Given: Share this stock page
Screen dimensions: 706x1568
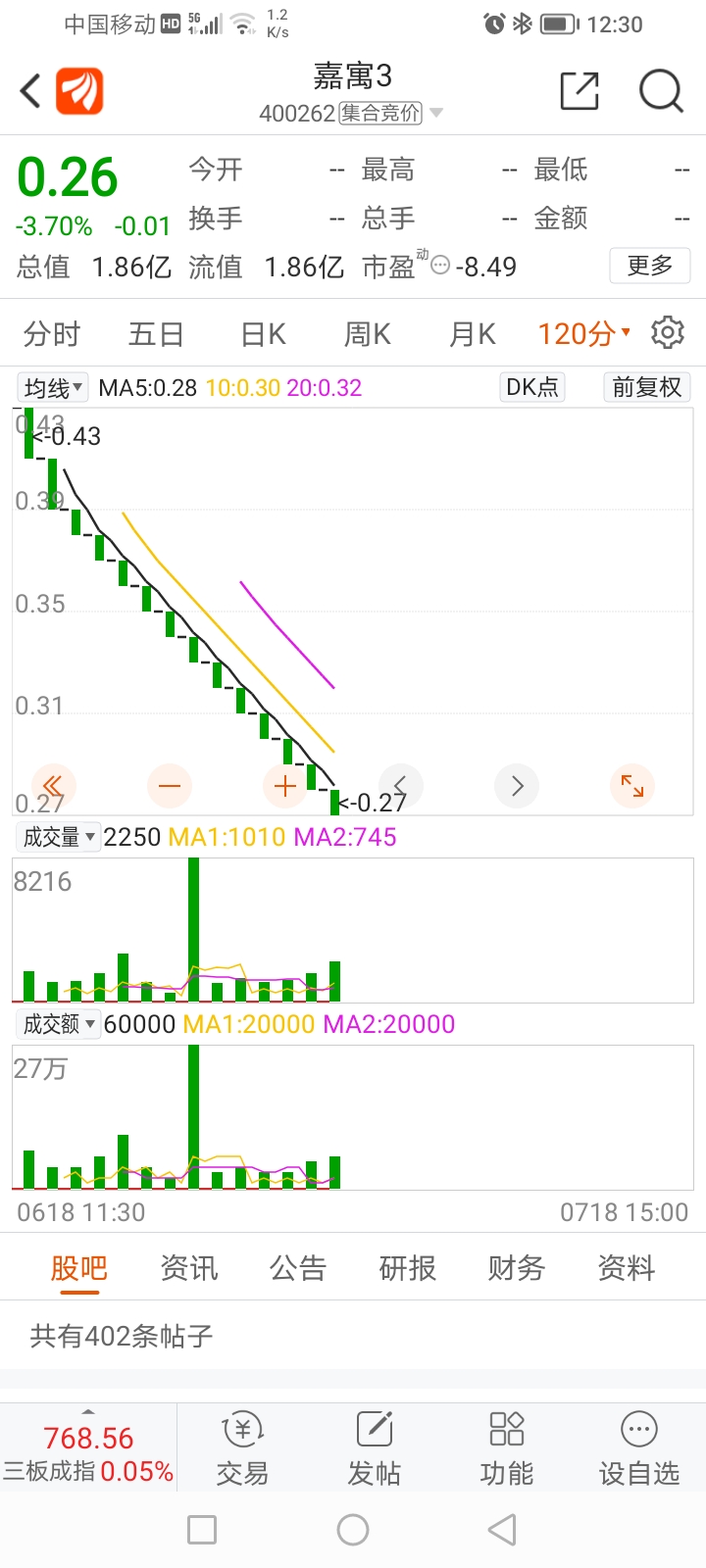Looking at the screenshot, I should 580,91.
